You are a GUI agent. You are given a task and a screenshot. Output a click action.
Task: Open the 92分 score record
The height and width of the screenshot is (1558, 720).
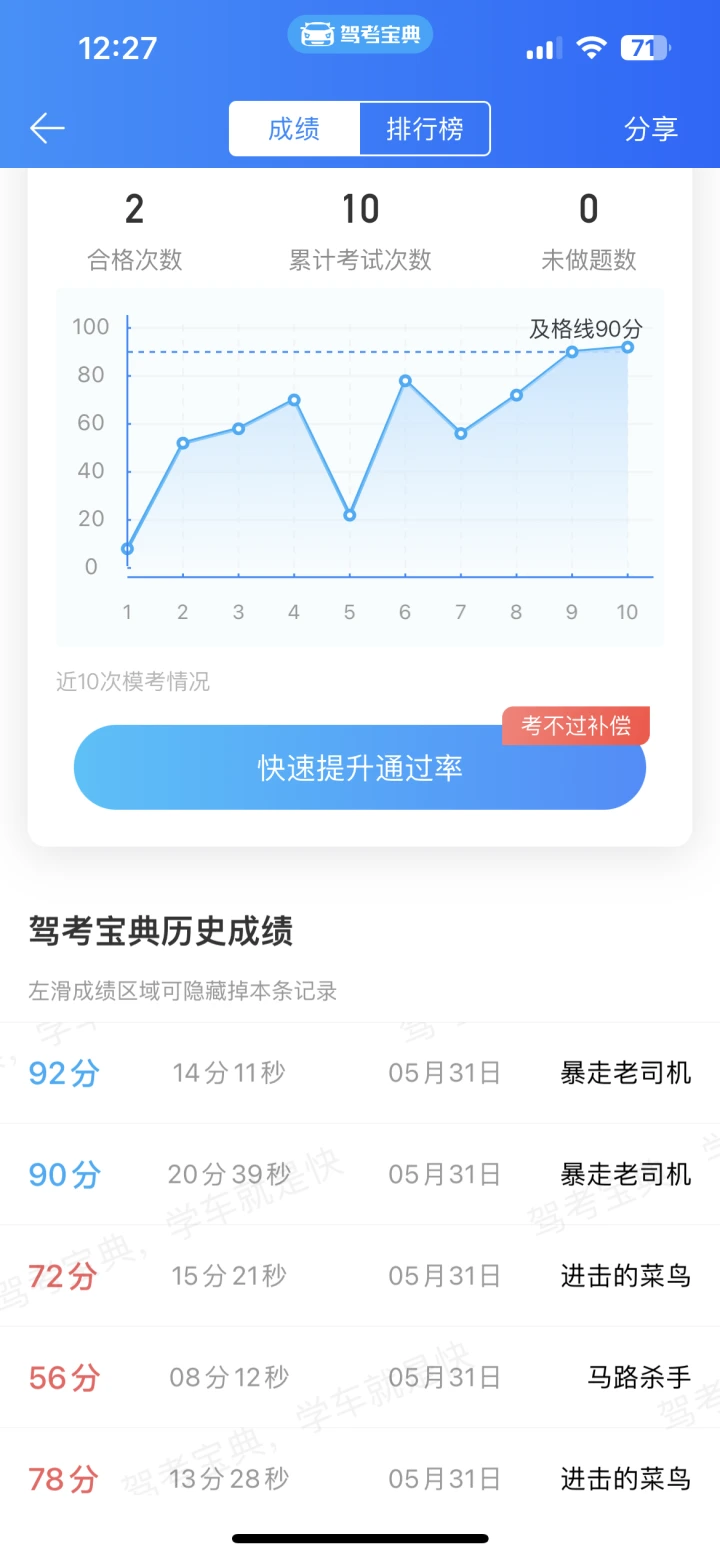pyautogui.click(x=360, y=1073)
